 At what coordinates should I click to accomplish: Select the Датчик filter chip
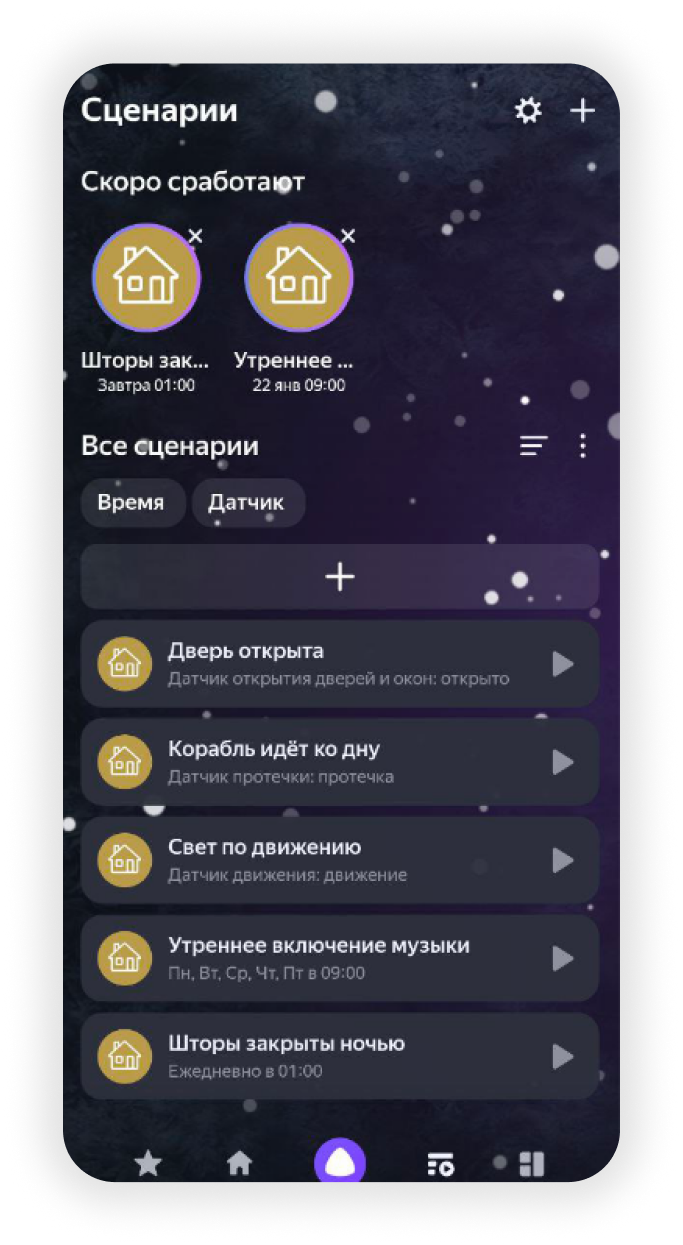click(x=246, y=503)
